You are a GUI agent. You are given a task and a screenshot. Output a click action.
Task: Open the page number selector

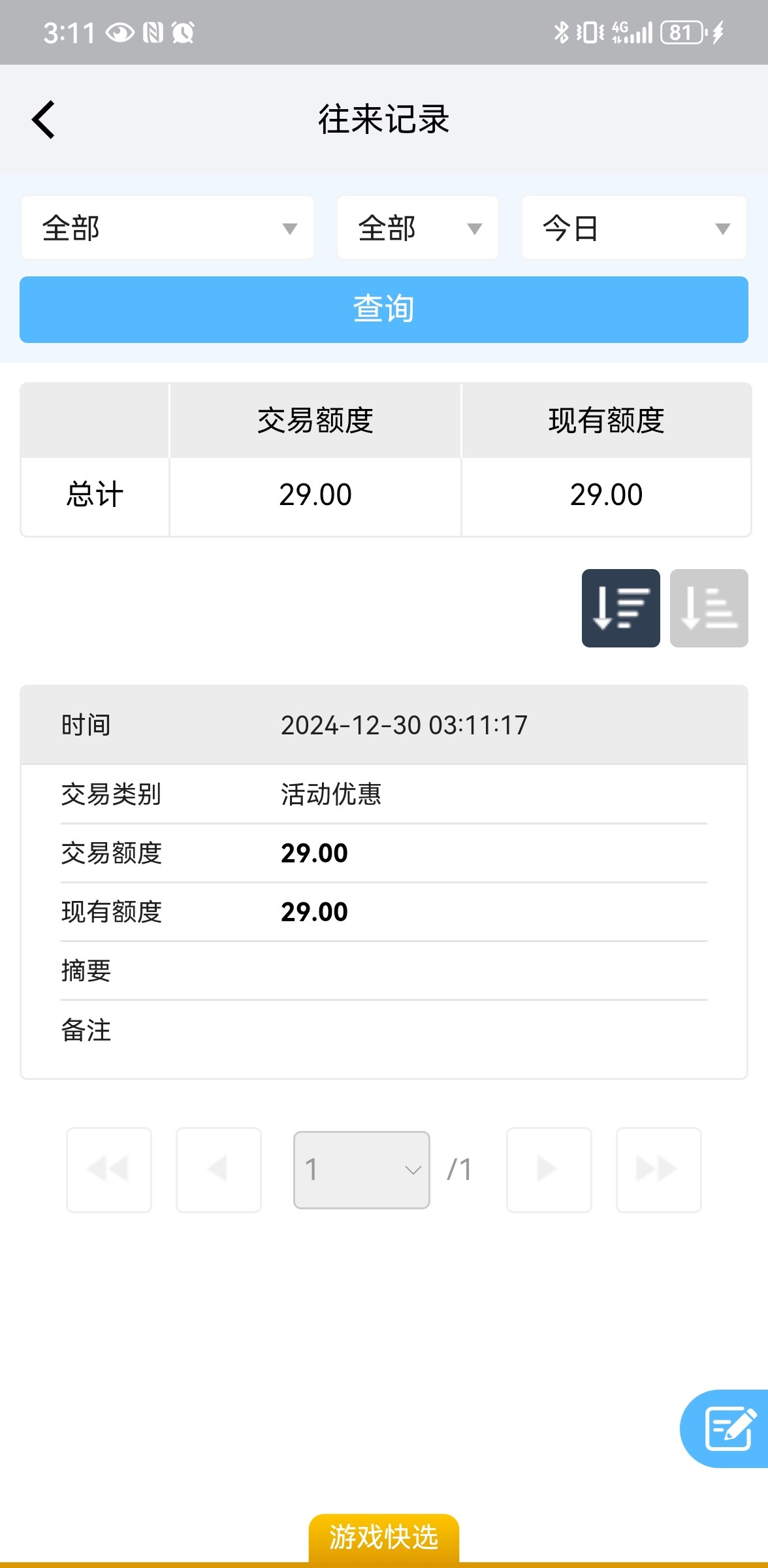(x=362, y=1169)
